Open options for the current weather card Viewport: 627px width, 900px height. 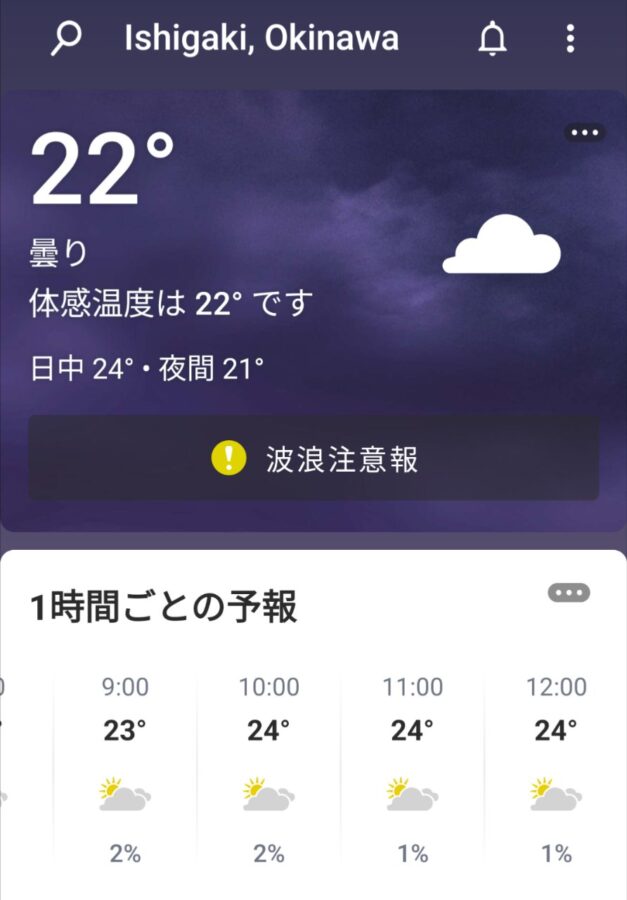point(584,133)
